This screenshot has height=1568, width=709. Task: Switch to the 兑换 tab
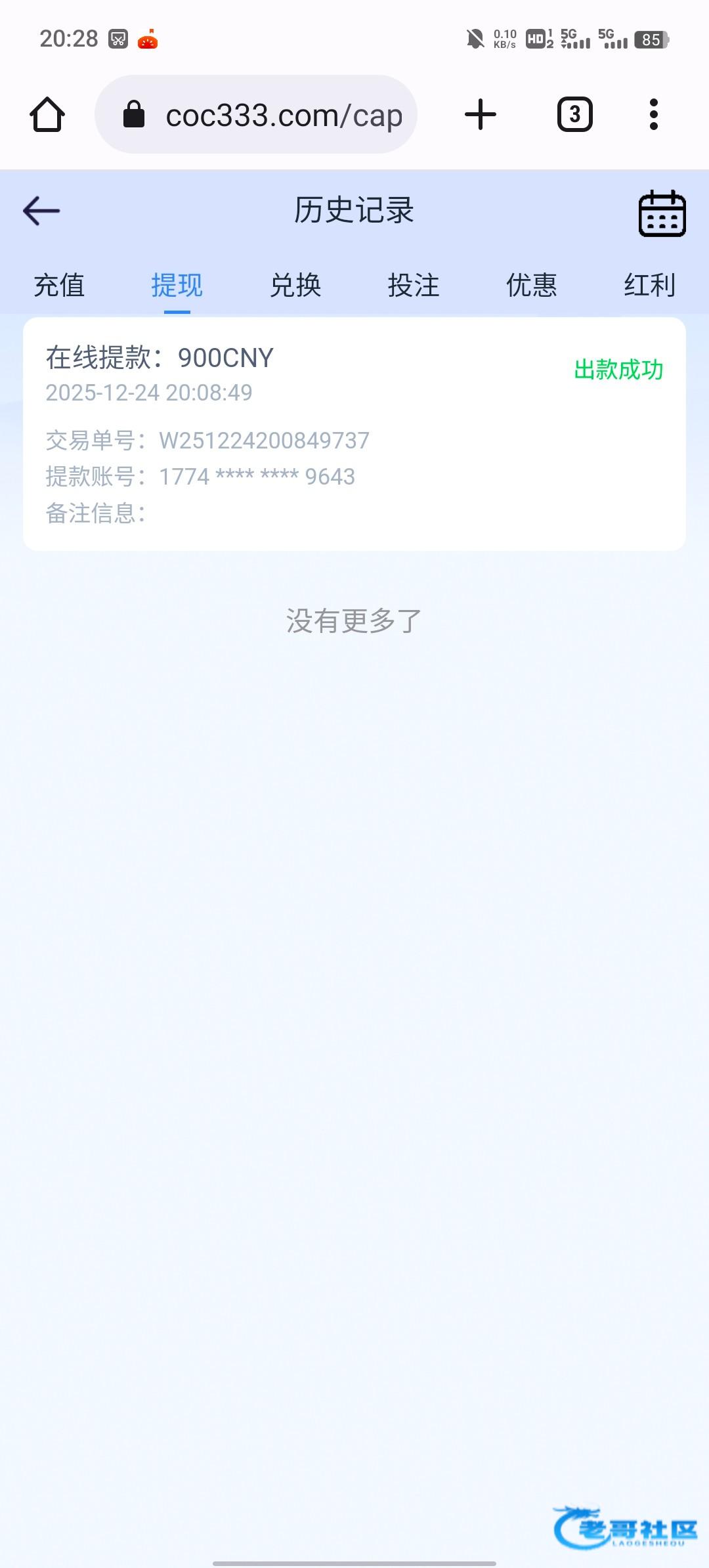(x=295, y=286)
